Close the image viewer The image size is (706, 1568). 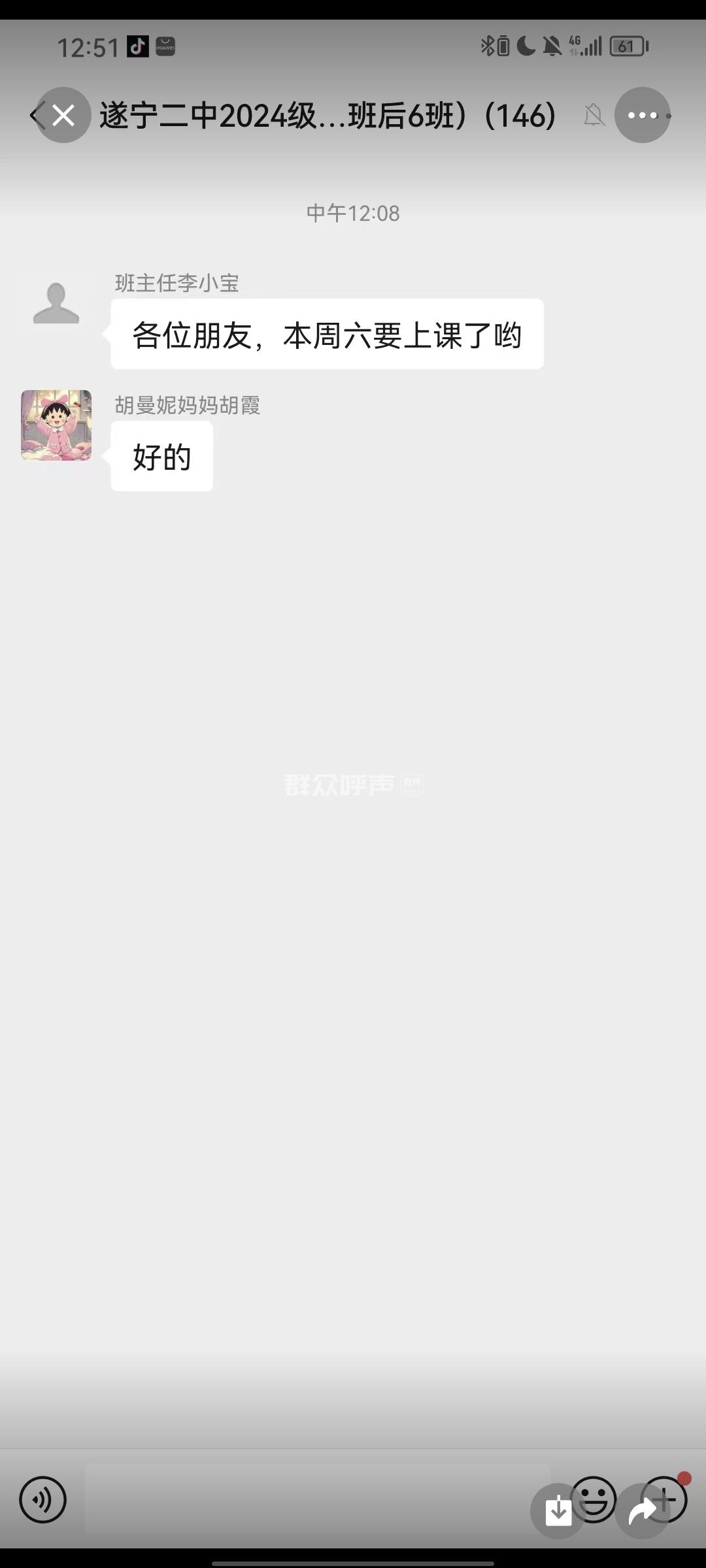pos(63,116)
